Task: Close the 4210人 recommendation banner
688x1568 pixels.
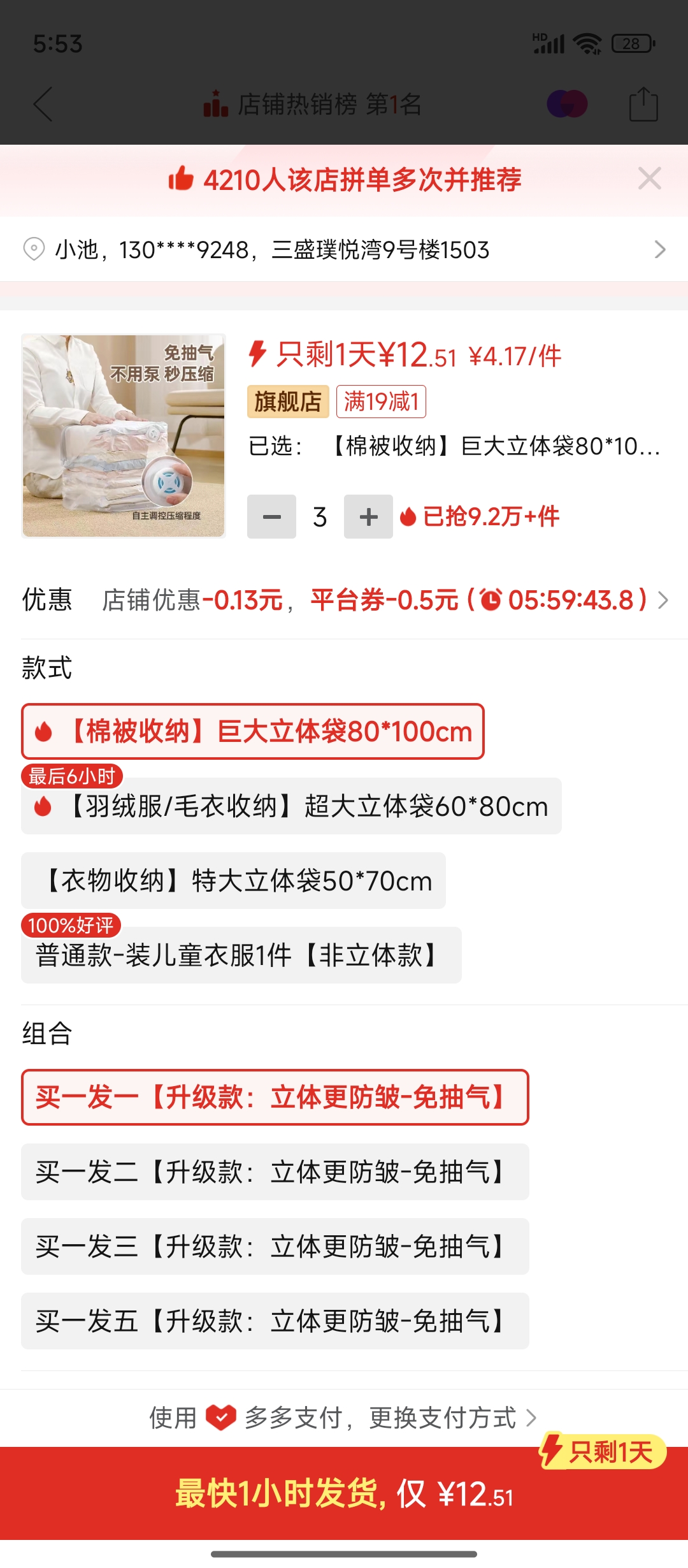Action: pyautogui.click(x=649, y=179)
